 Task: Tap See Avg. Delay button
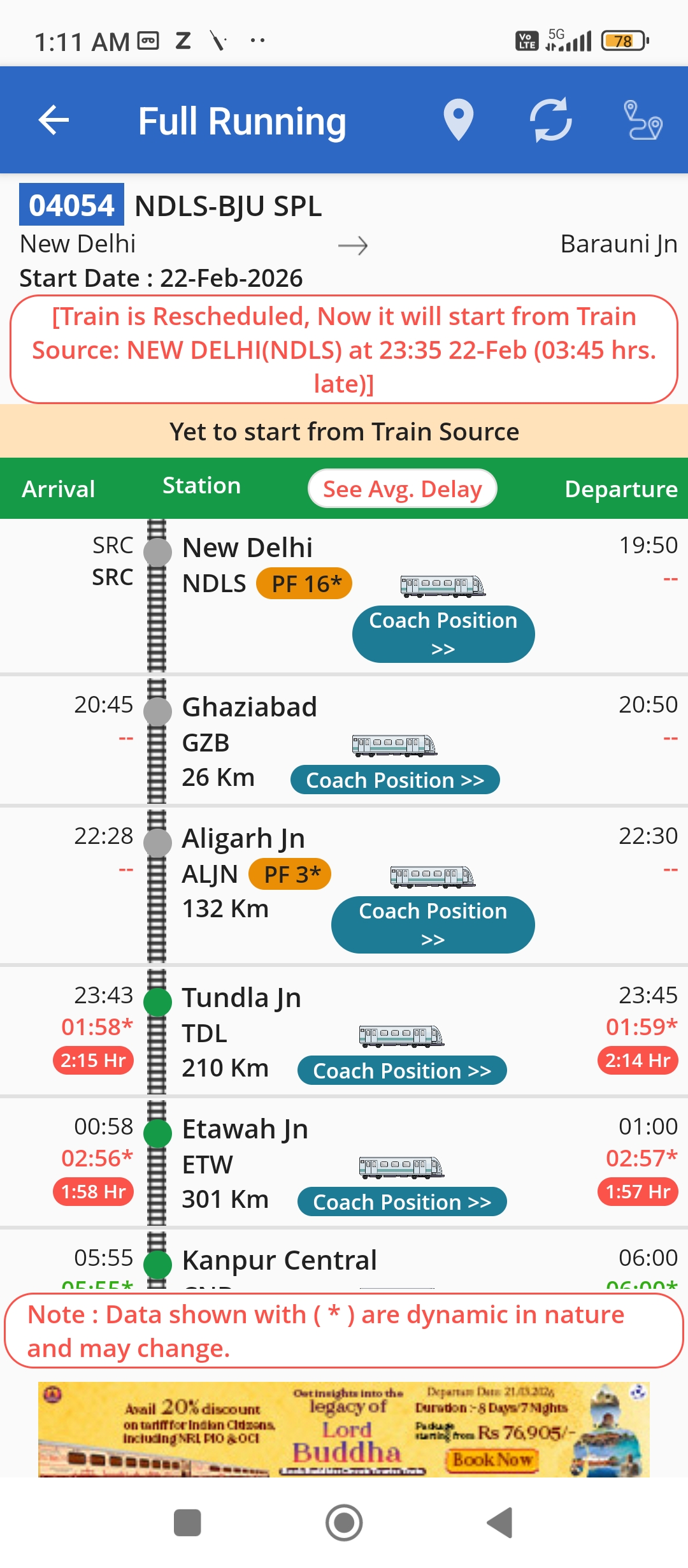tap(402, 489)
